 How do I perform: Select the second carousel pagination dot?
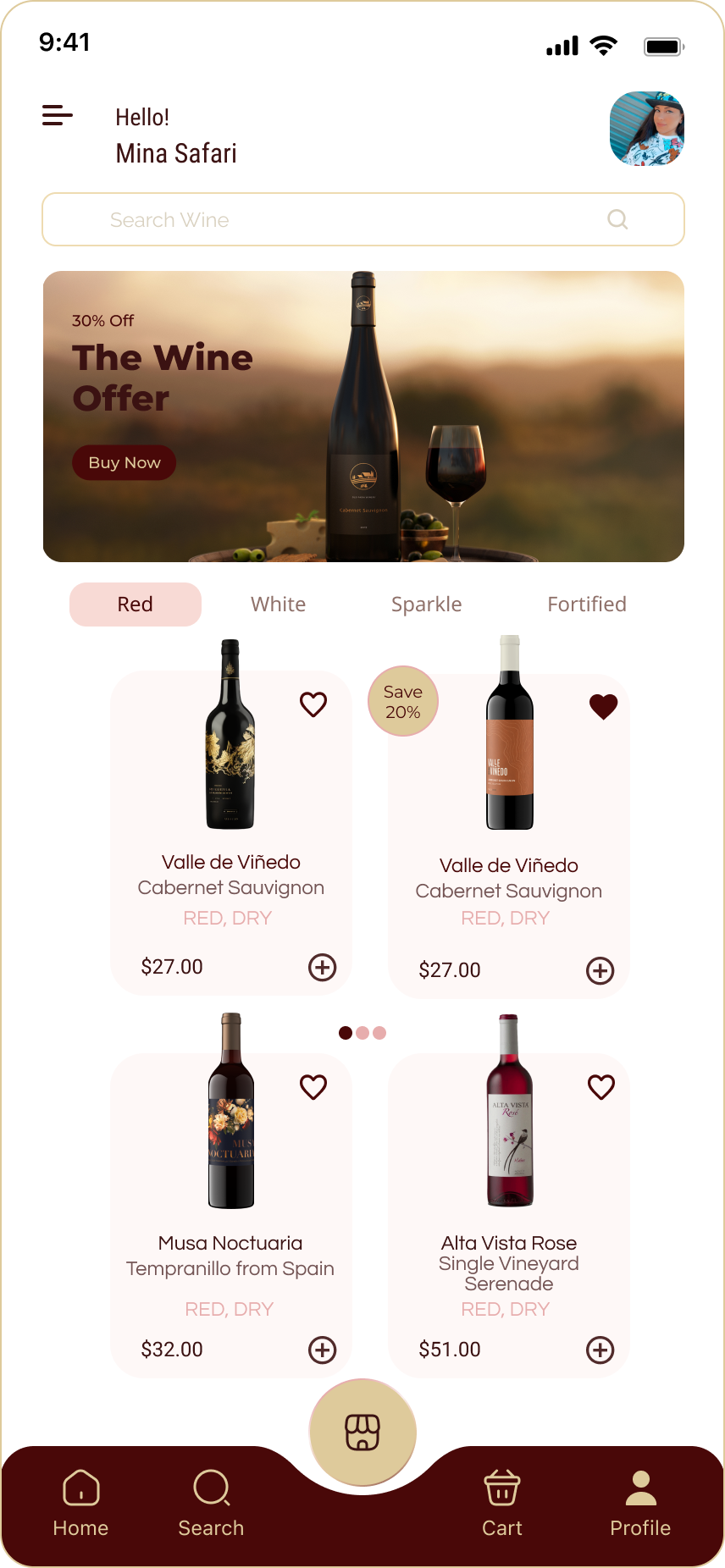pos(362,1033)
